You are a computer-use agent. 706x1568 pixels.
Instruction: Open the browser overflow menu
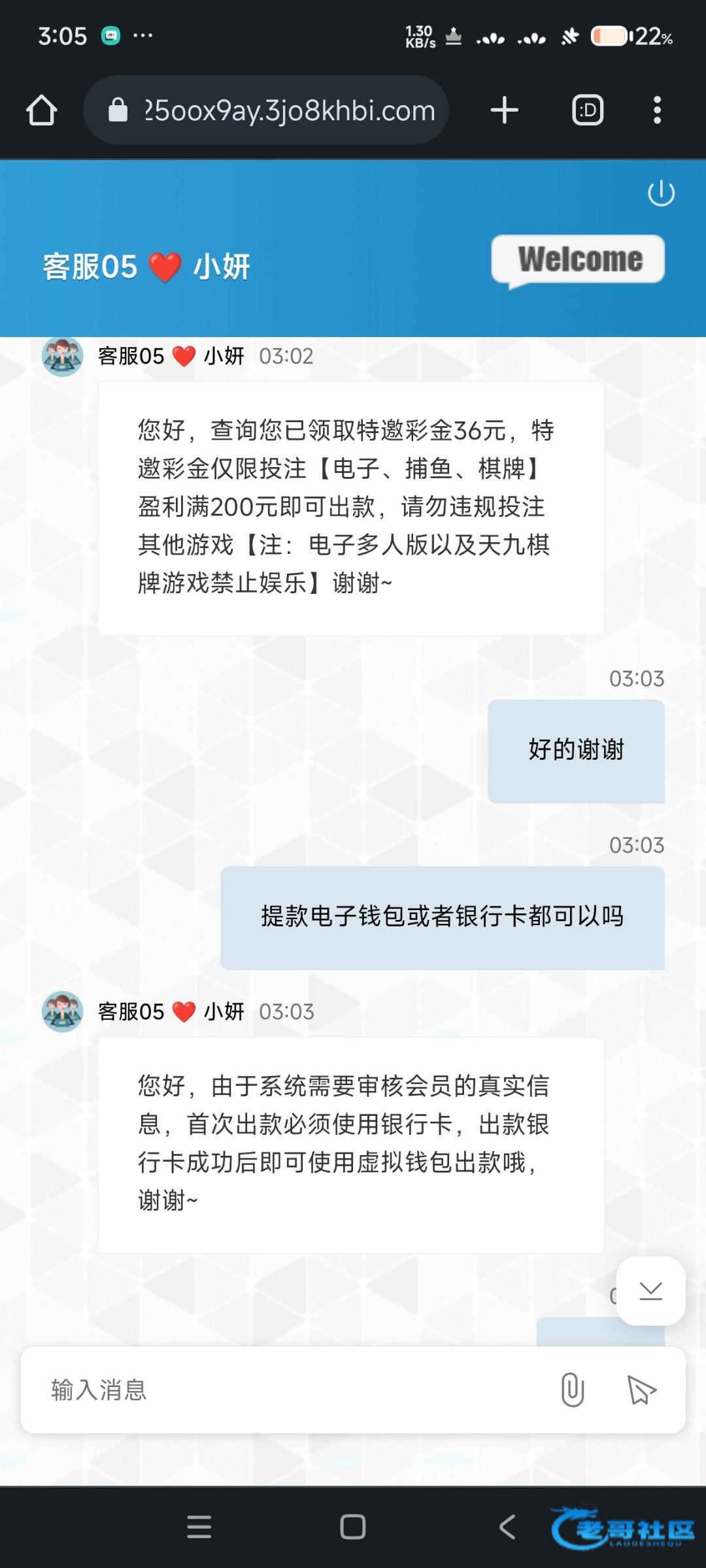point(657,110)
